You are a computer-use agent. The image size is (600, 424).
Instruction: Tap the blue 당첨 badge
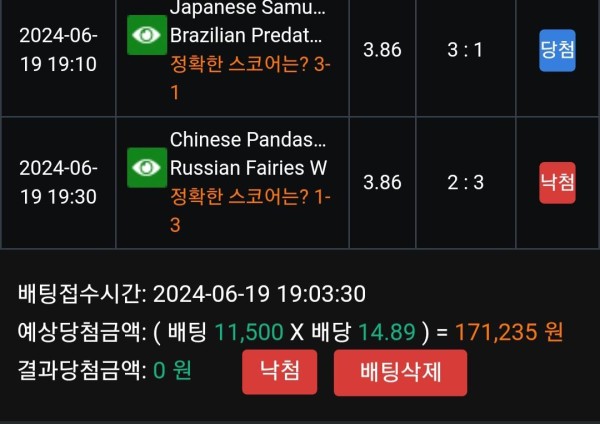[557, 50]
